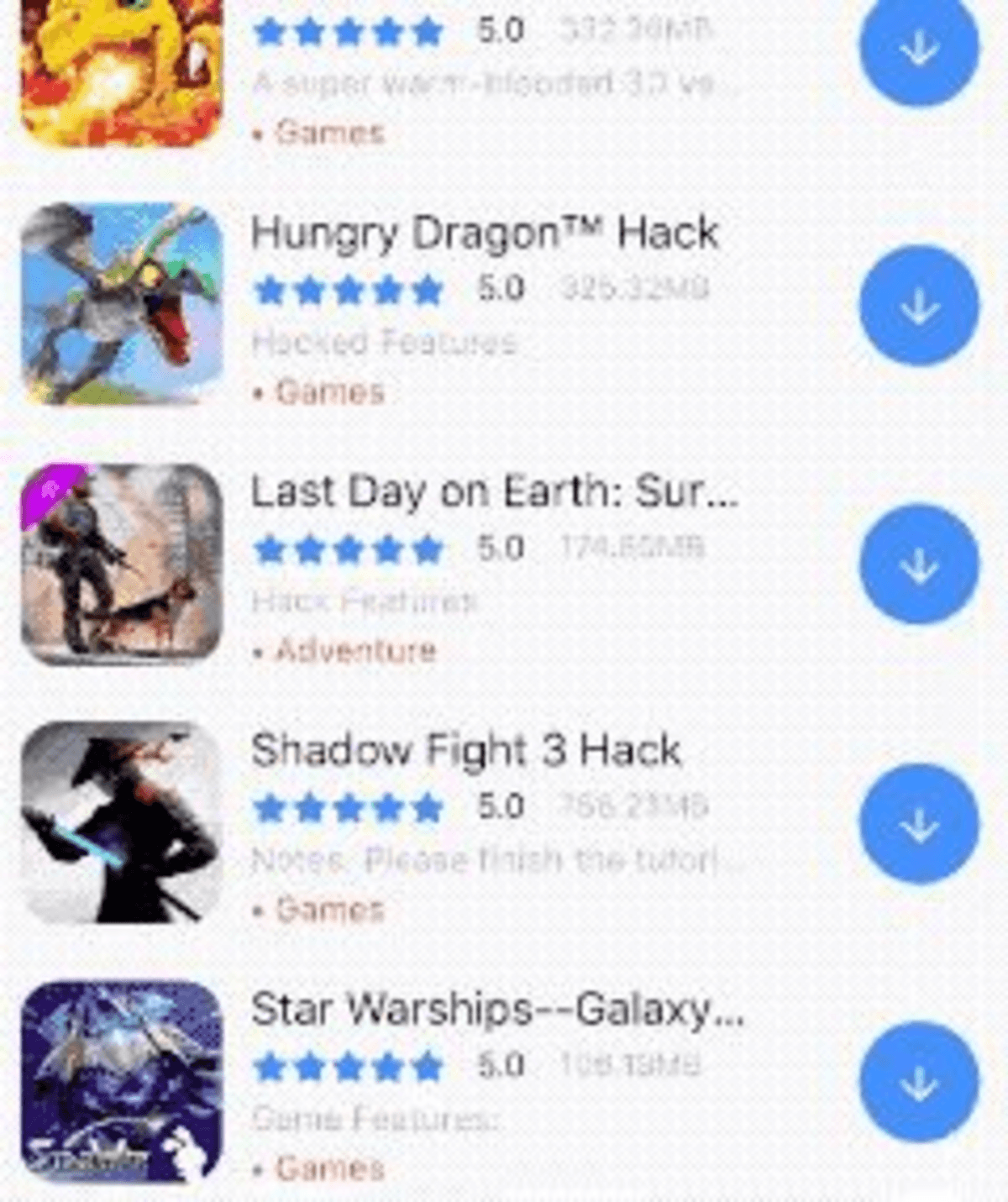Download Star Warships--Galaxy game

[918, 1082]
